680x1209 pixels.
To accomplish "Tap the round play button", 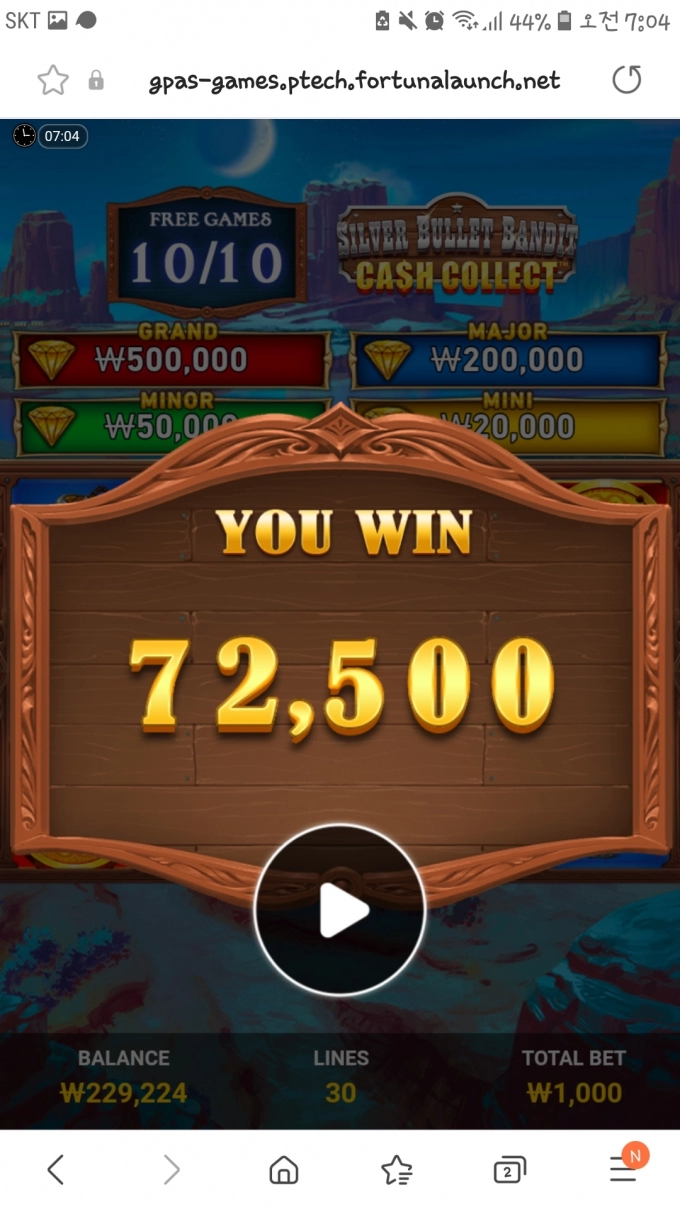I will pos(340,910).
